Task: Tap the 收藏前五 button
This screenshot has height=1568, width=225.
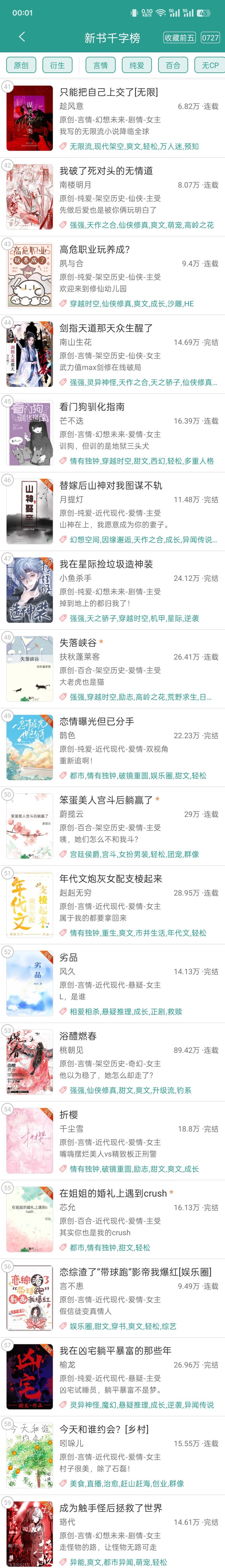Action: pyautogui.click(x=179, y=38)
